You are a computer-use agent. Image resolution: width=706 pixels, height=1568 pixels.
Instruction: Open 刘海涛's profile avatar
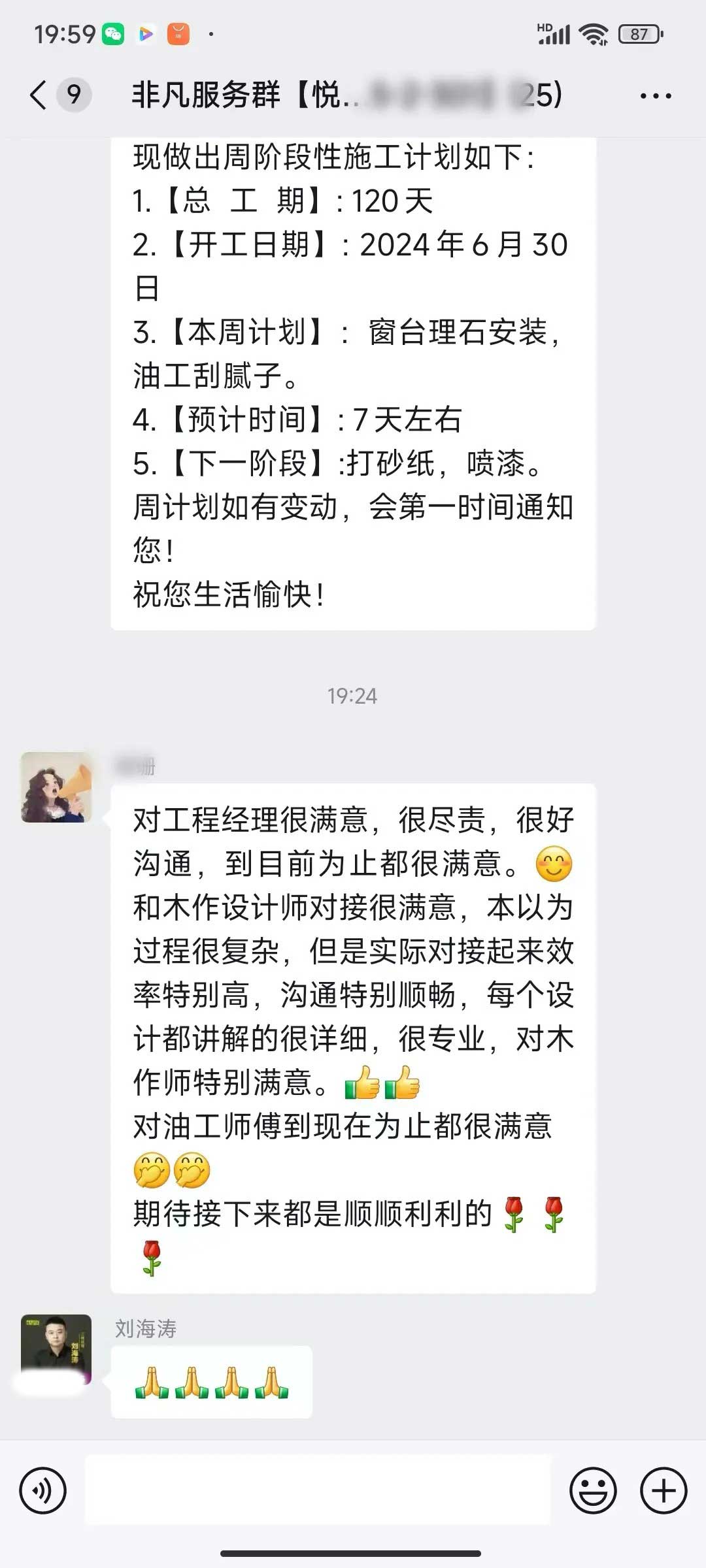[56, 1348]
